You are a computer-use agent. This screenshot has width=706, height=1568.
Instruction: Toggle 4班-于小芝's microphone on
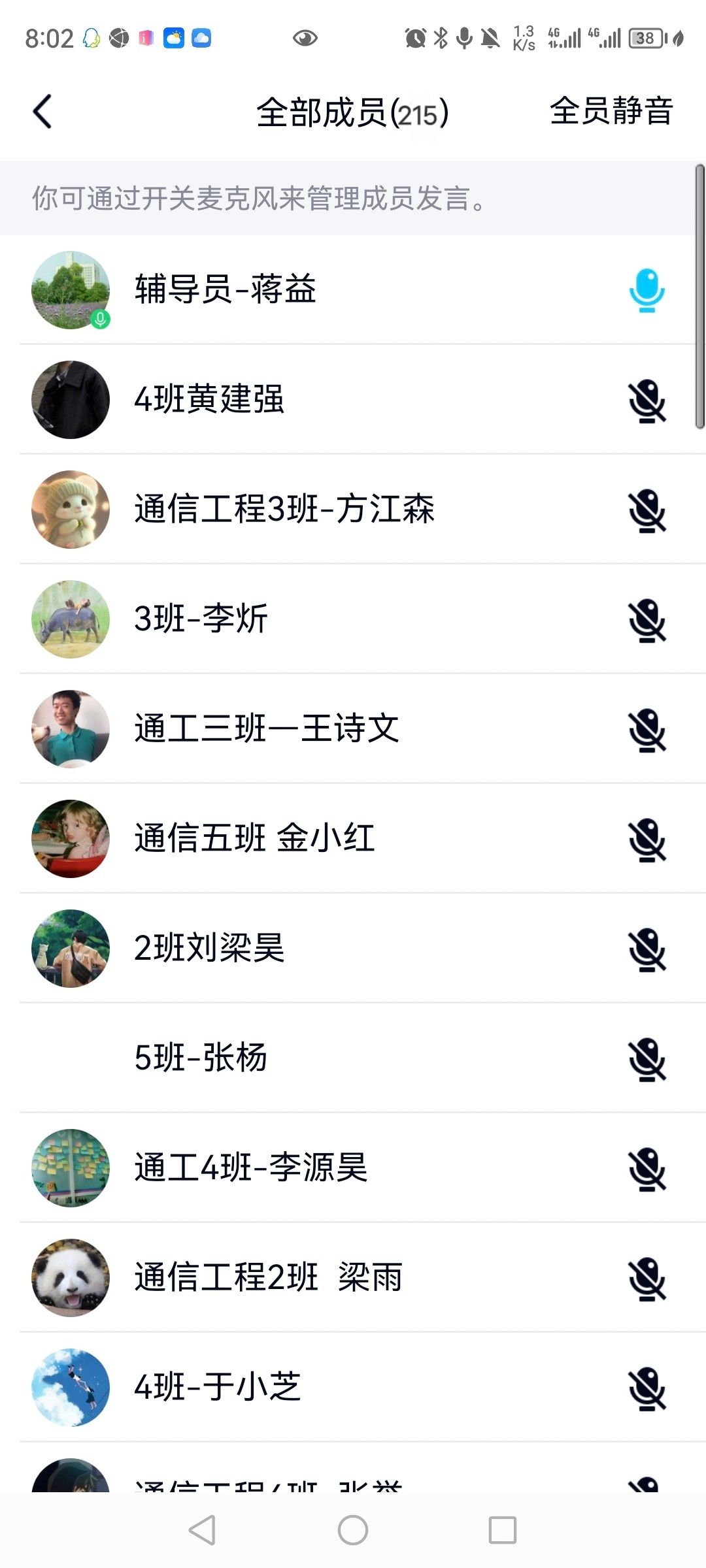[x=647, y=1389]
